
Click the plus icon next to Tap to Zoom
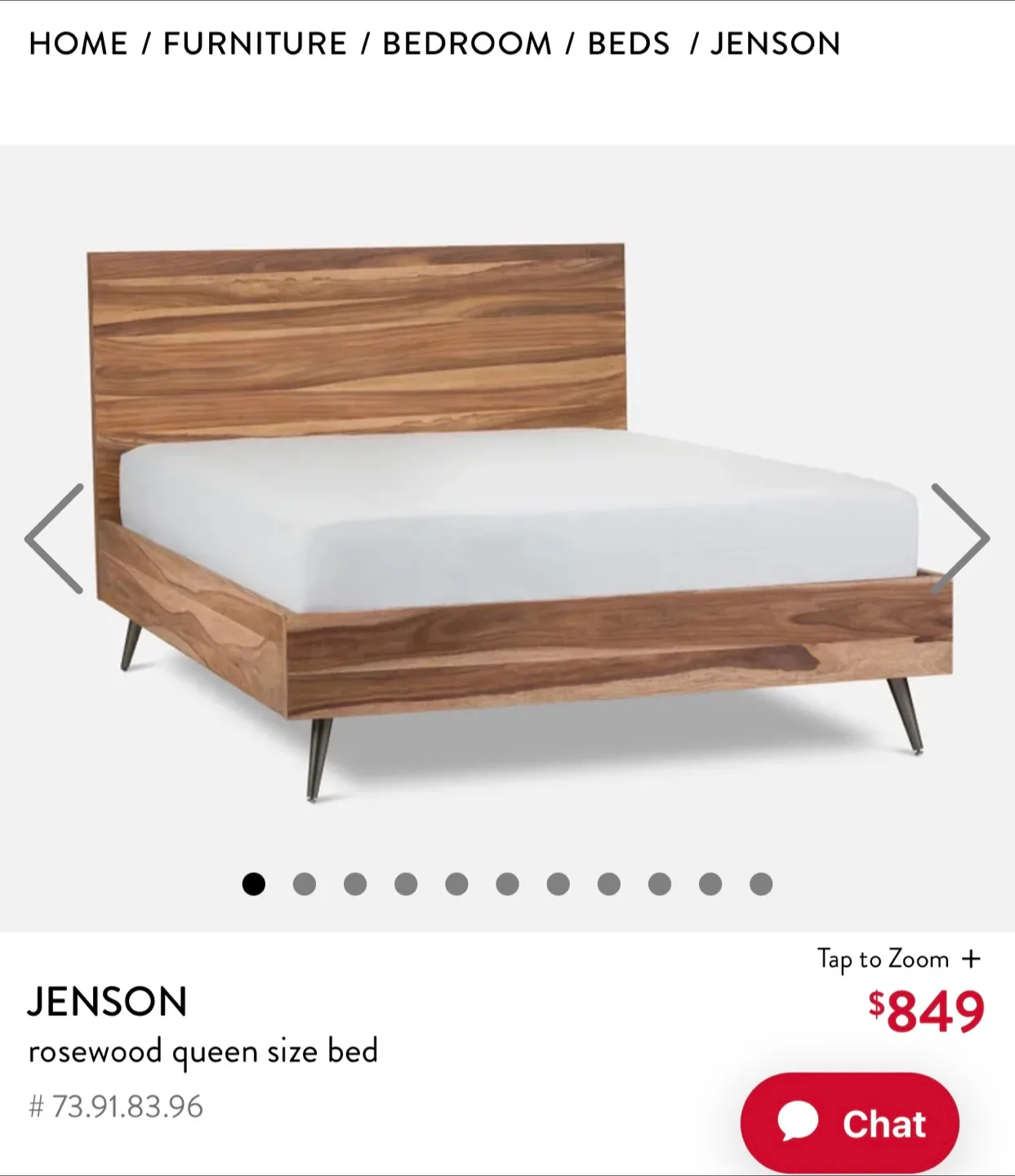[971, 960]
